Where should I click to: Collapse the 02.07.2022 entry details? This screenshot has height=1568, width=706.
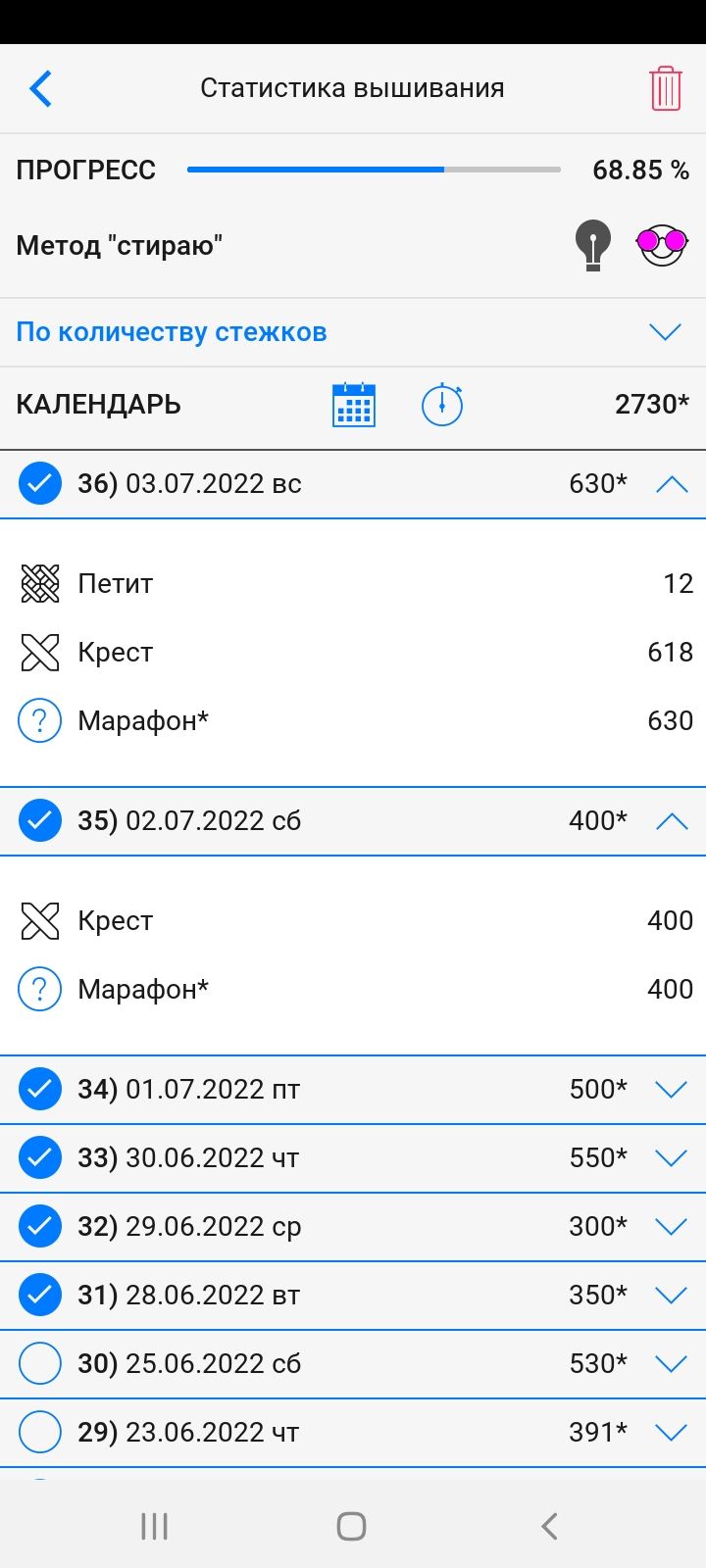click(672, 821)
